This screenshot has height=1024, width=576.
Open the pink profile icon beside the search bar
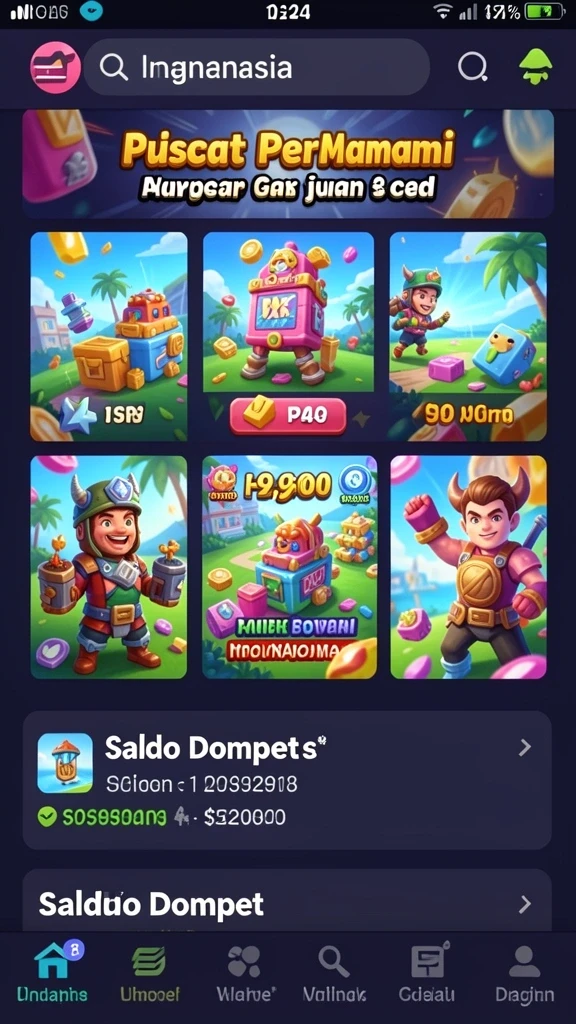click(x=56, y=67)
